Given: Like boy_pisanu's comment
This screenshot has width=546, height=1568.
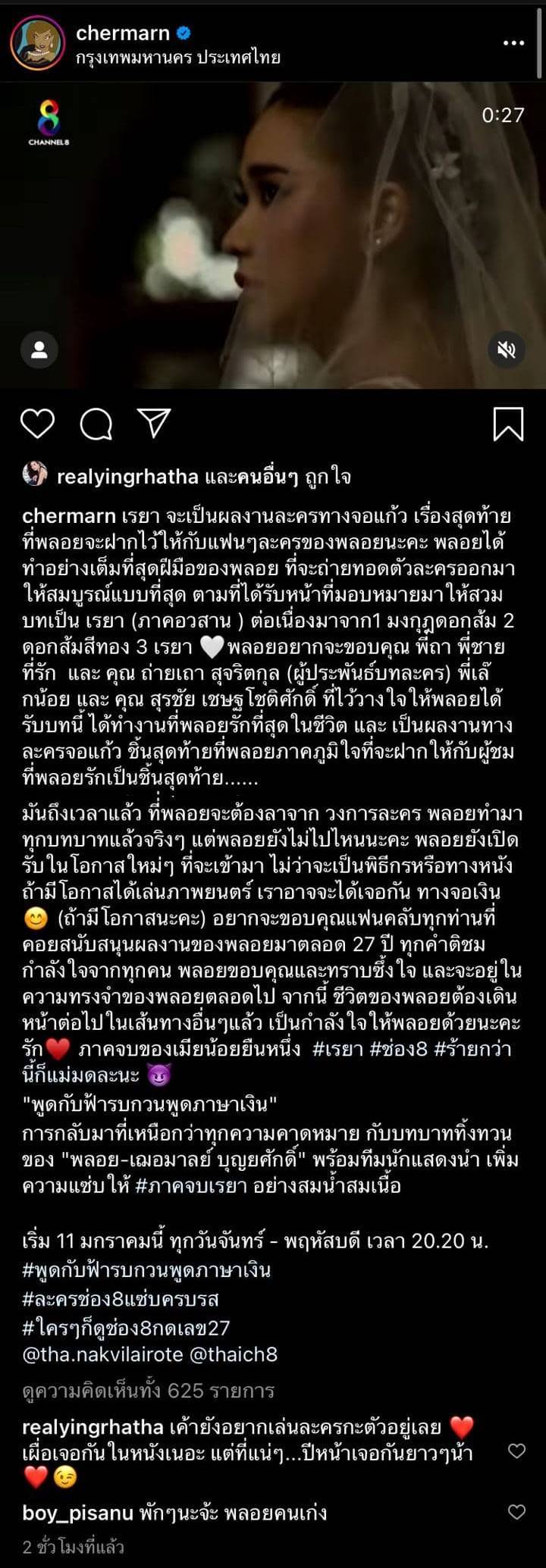Looking at the screenshot, I should click(x=516, y=1513).
